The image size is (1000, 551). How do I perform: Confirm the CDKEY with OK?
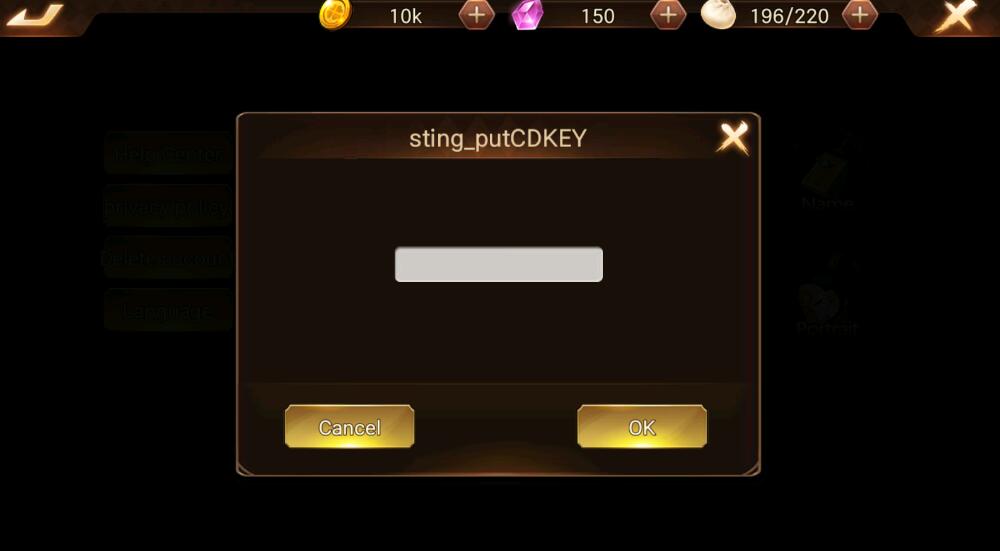click(641, 427)
